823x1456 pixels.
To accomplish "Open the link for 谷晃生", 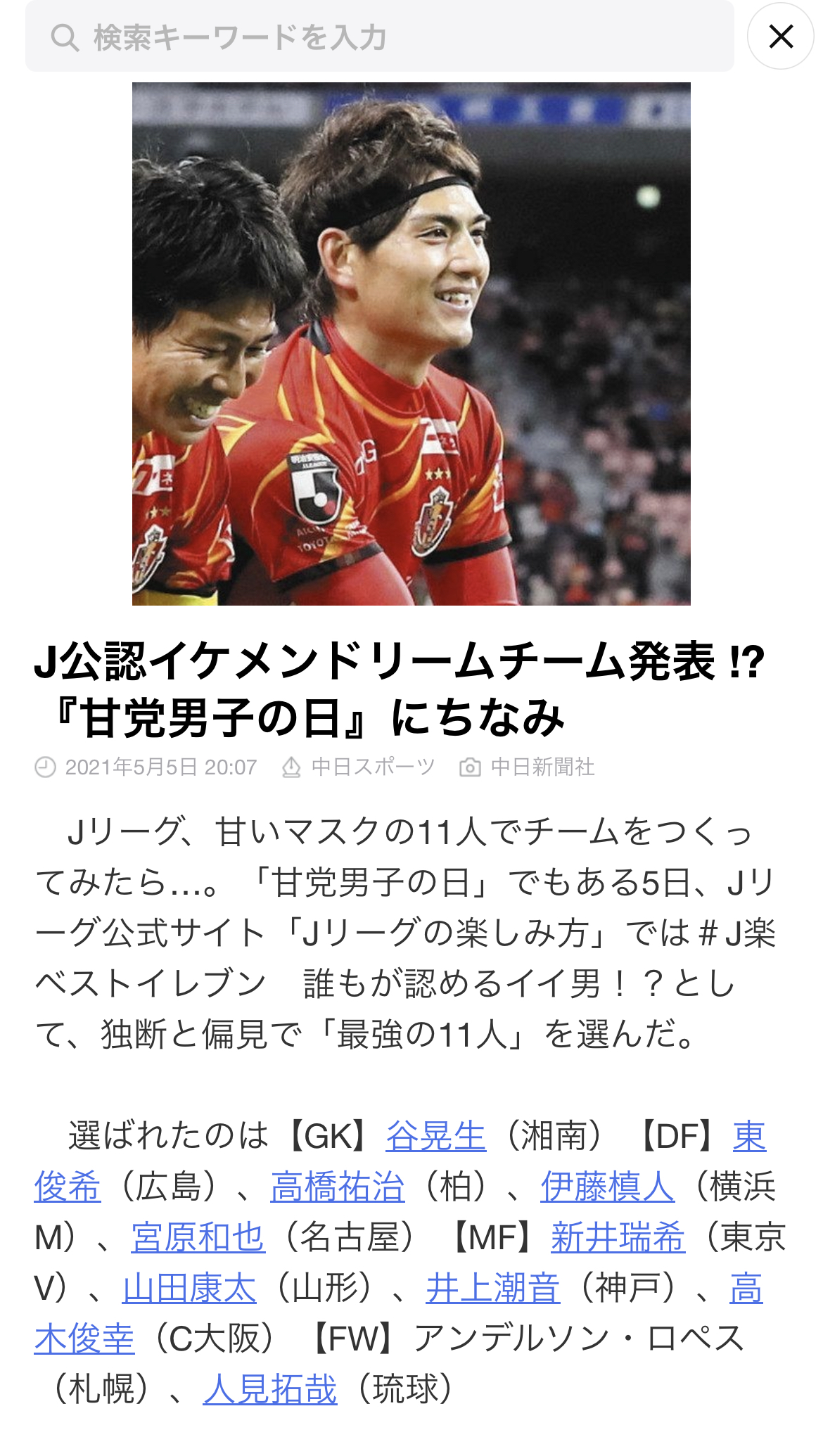I will point(435,1136).
